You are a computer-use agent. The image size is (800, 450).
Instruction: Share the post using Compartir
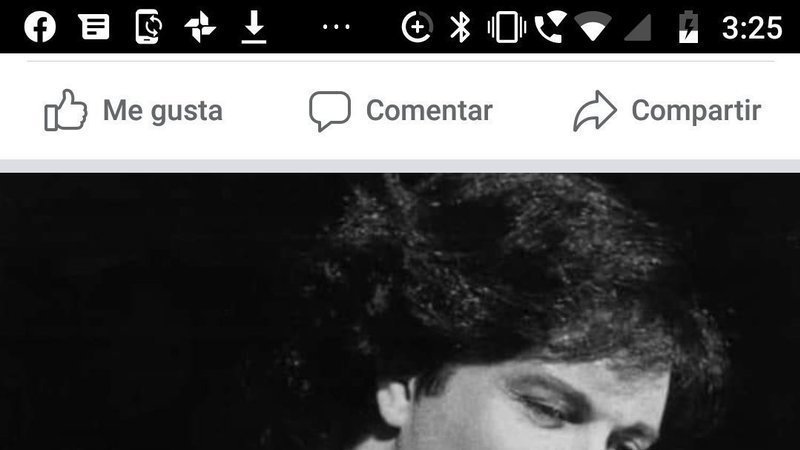[x=666, y=110]
